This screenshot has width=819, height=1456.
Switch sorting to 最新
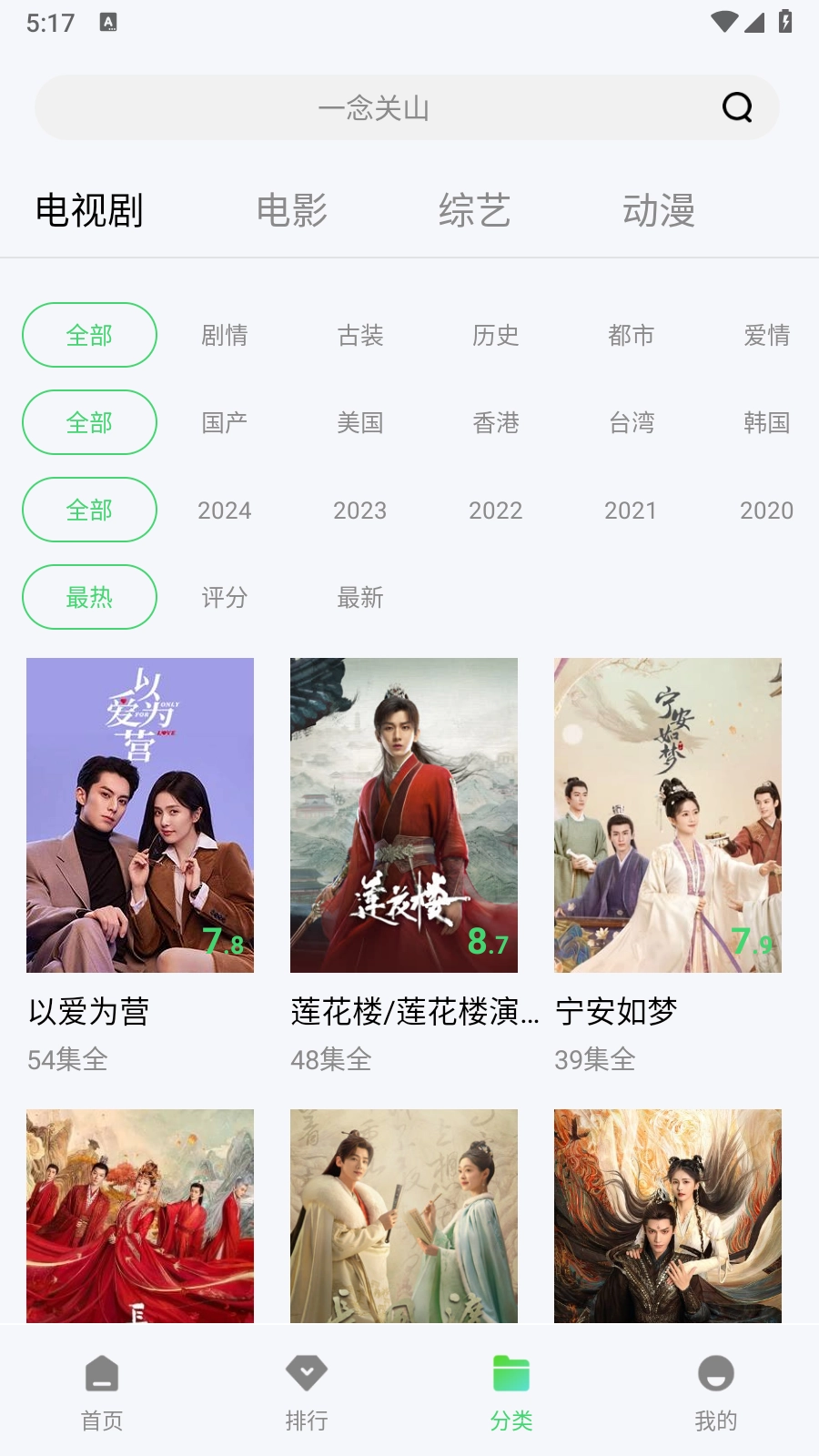tap(360, 598)
